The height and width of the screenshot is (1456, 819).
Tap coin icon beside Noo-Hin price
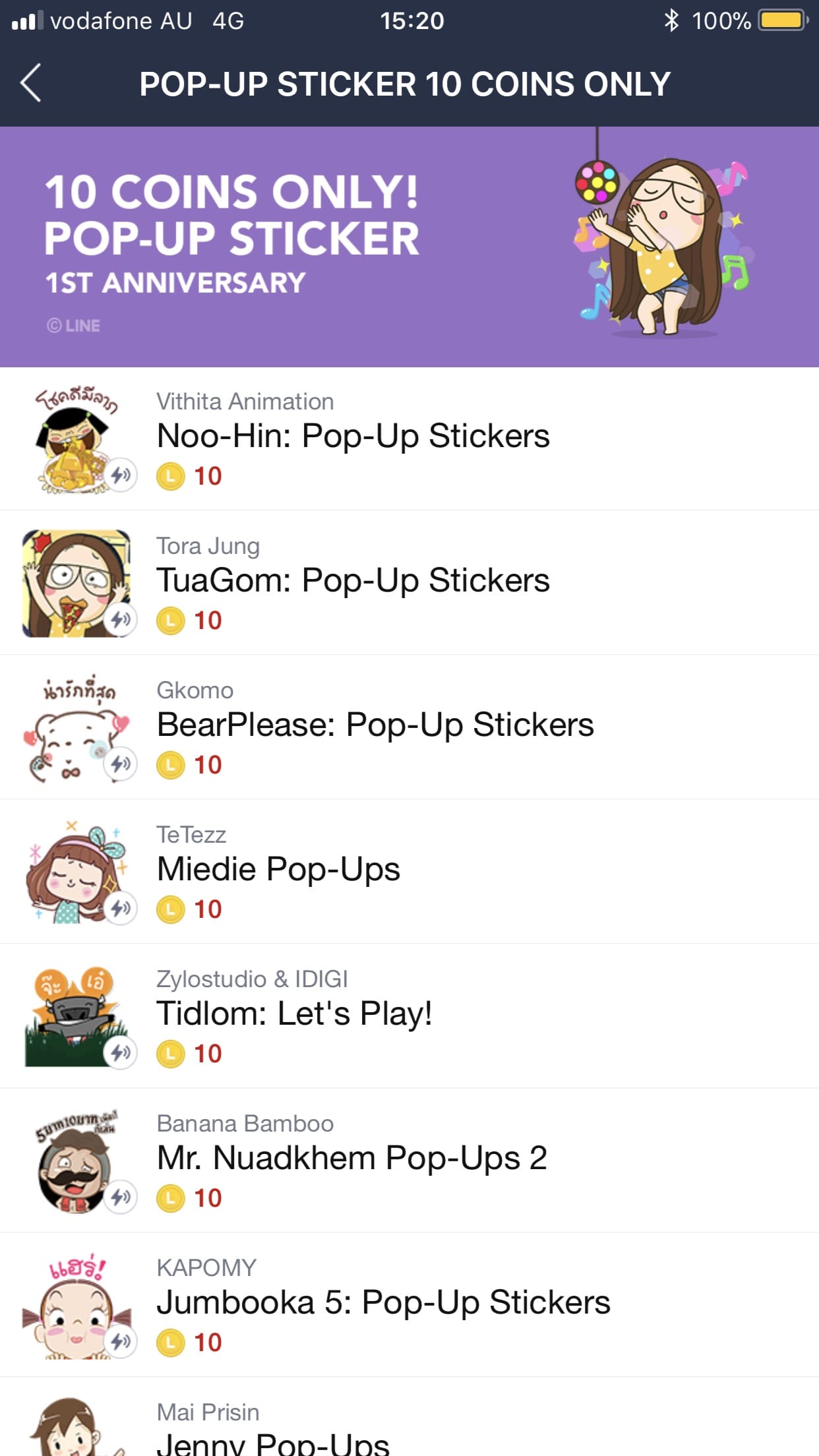click(171, 475)
